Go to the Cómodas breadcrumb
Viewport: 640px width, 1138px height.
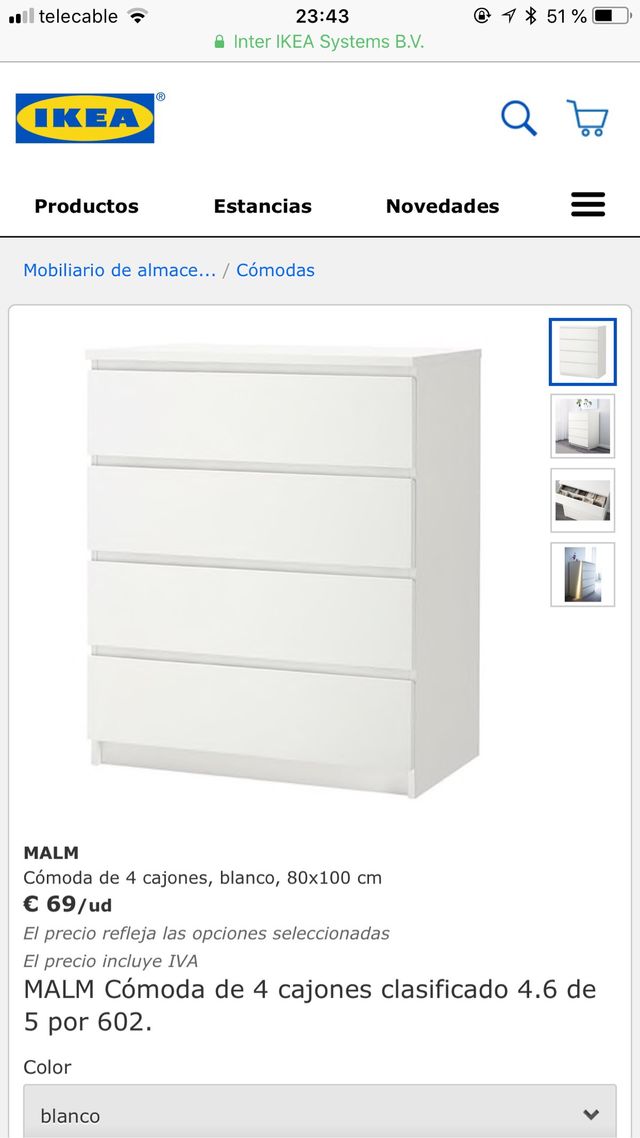(x=275, y=270)
